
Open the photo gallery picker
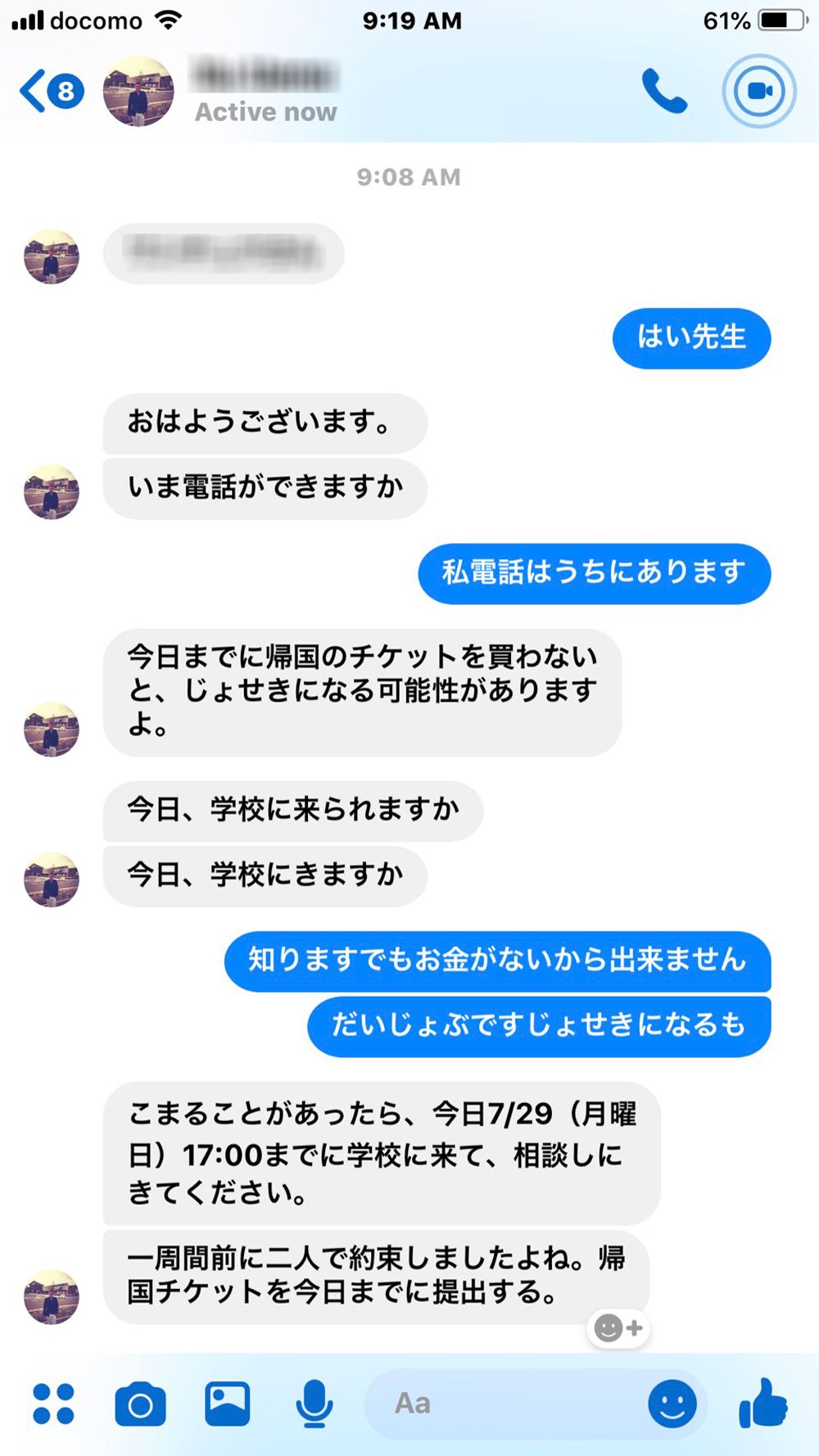227,1404
